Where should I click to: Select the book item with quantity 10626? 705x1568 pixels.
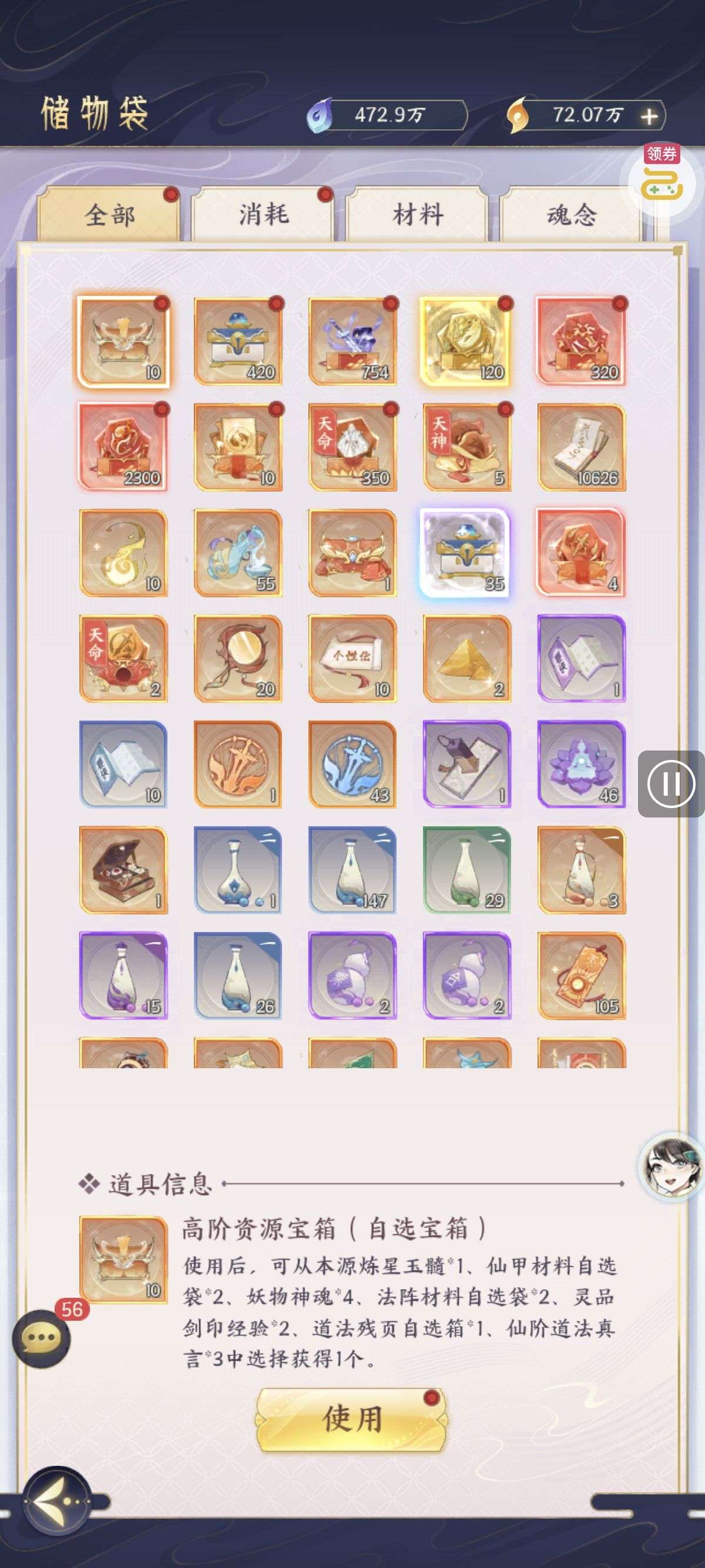(x=582, y=447)
